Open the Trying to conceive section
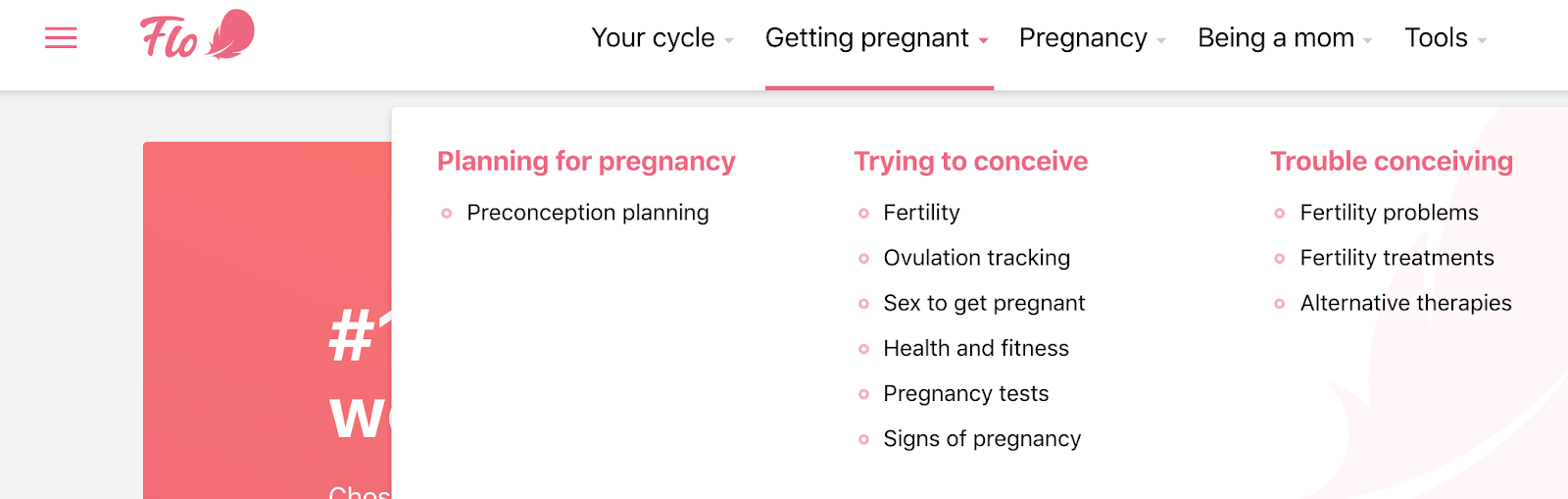This screenshot has height=499, width=1568. pos(970,161)
